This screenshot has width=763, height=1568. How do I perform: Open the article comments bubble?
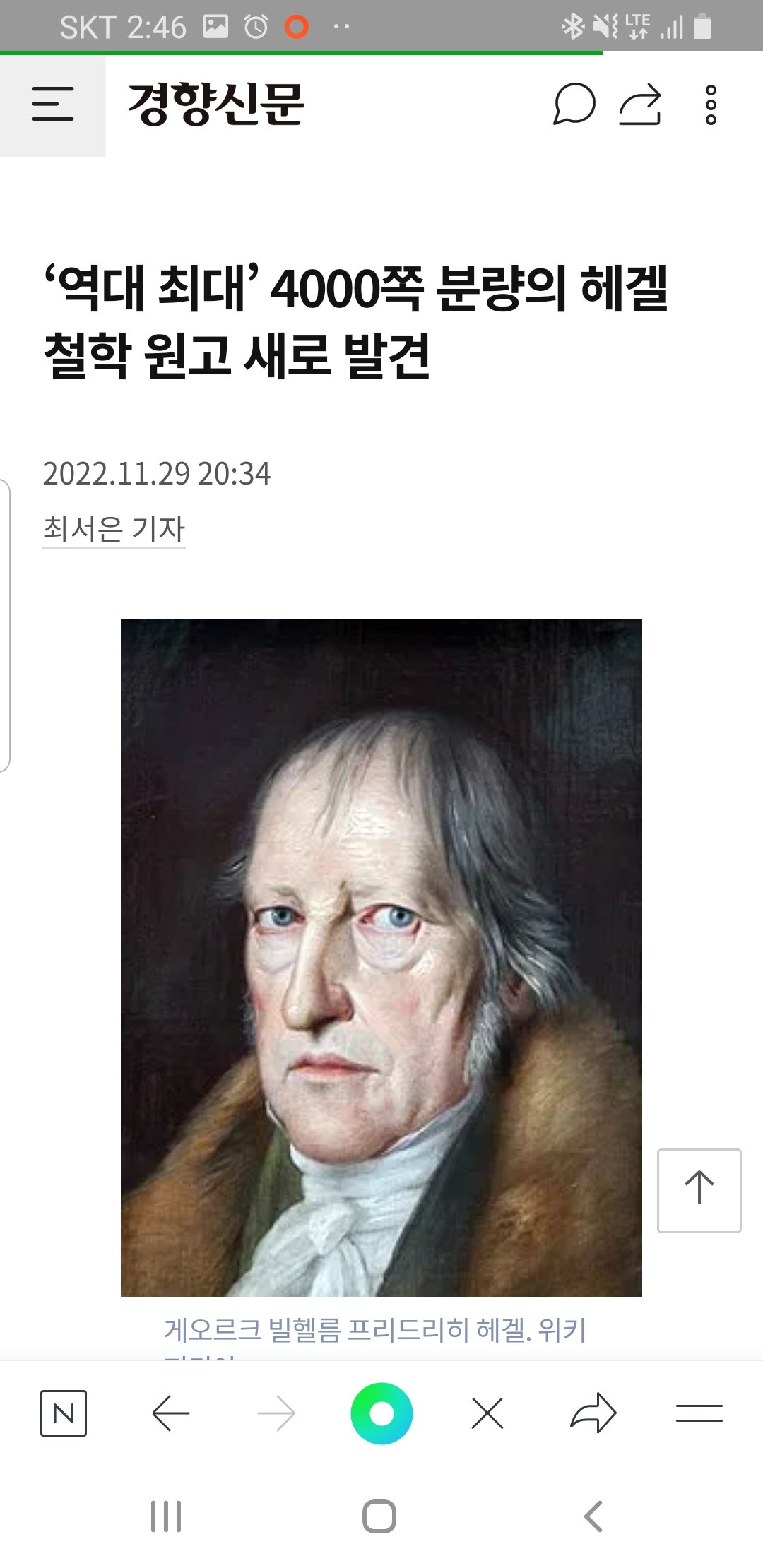pyautogui.click(x=574, y=105)
